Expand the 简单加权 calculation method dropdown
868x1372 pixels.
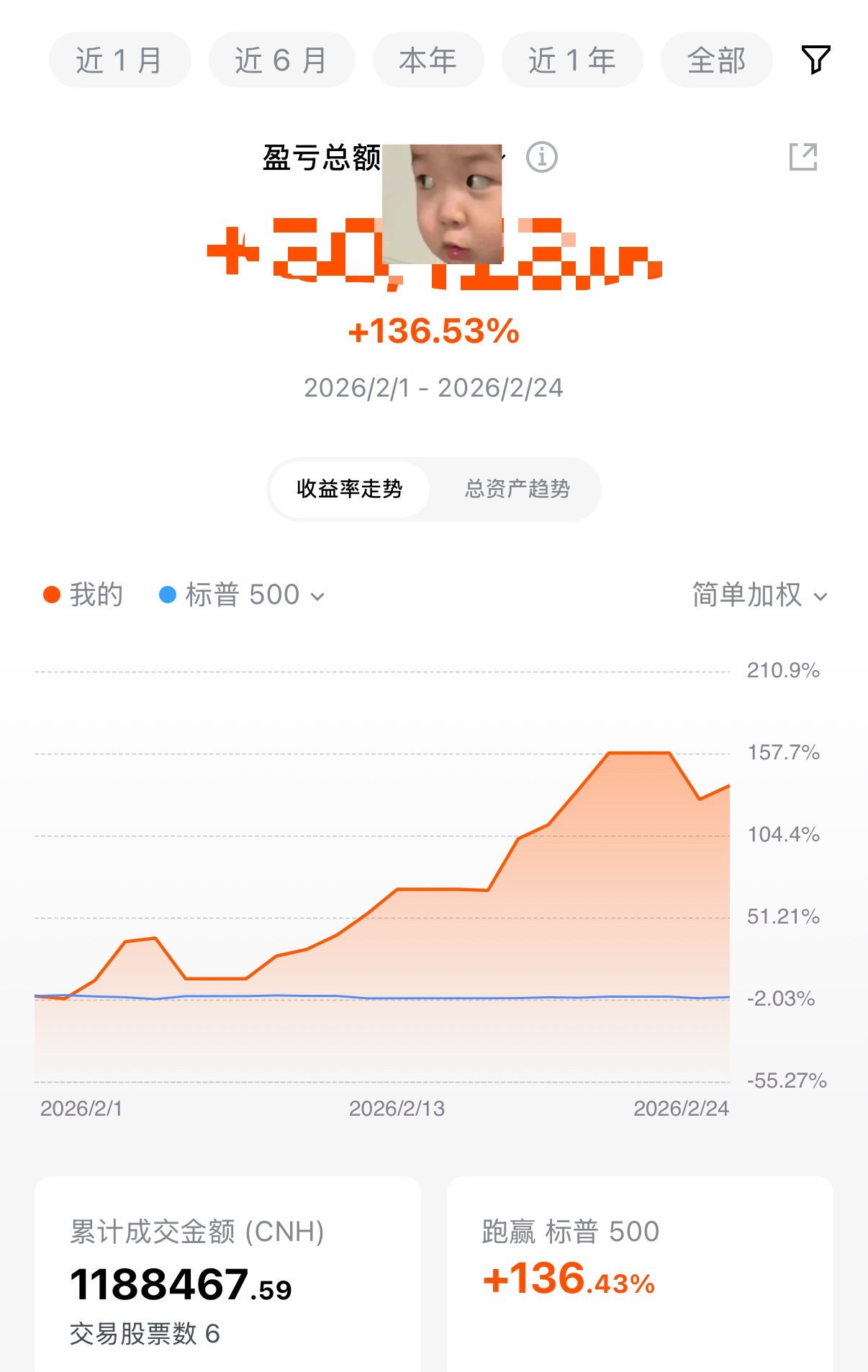click(759, 595)
